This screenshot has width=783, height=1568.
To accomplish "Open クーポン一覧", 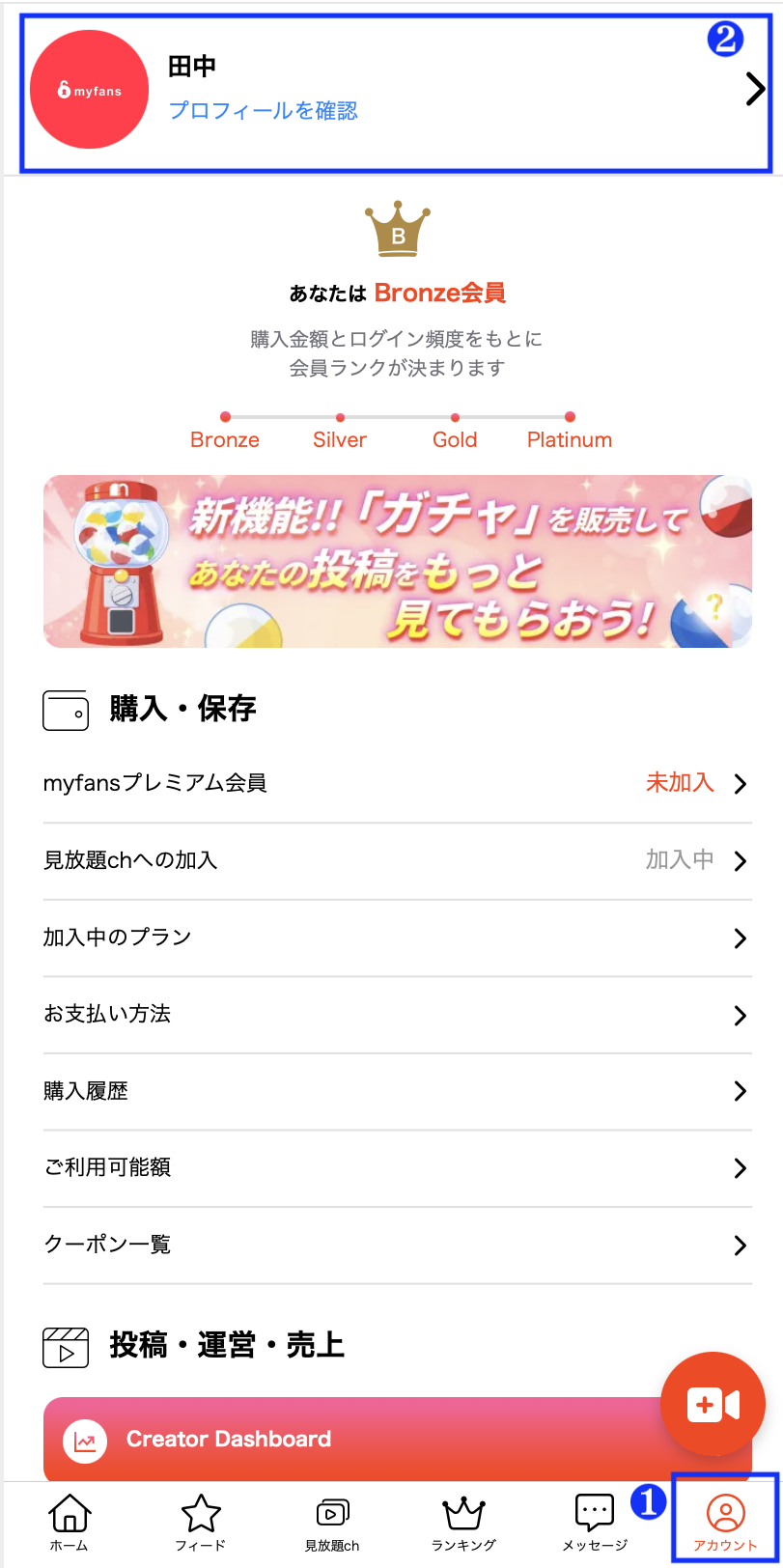I will tap(398, 1246).
